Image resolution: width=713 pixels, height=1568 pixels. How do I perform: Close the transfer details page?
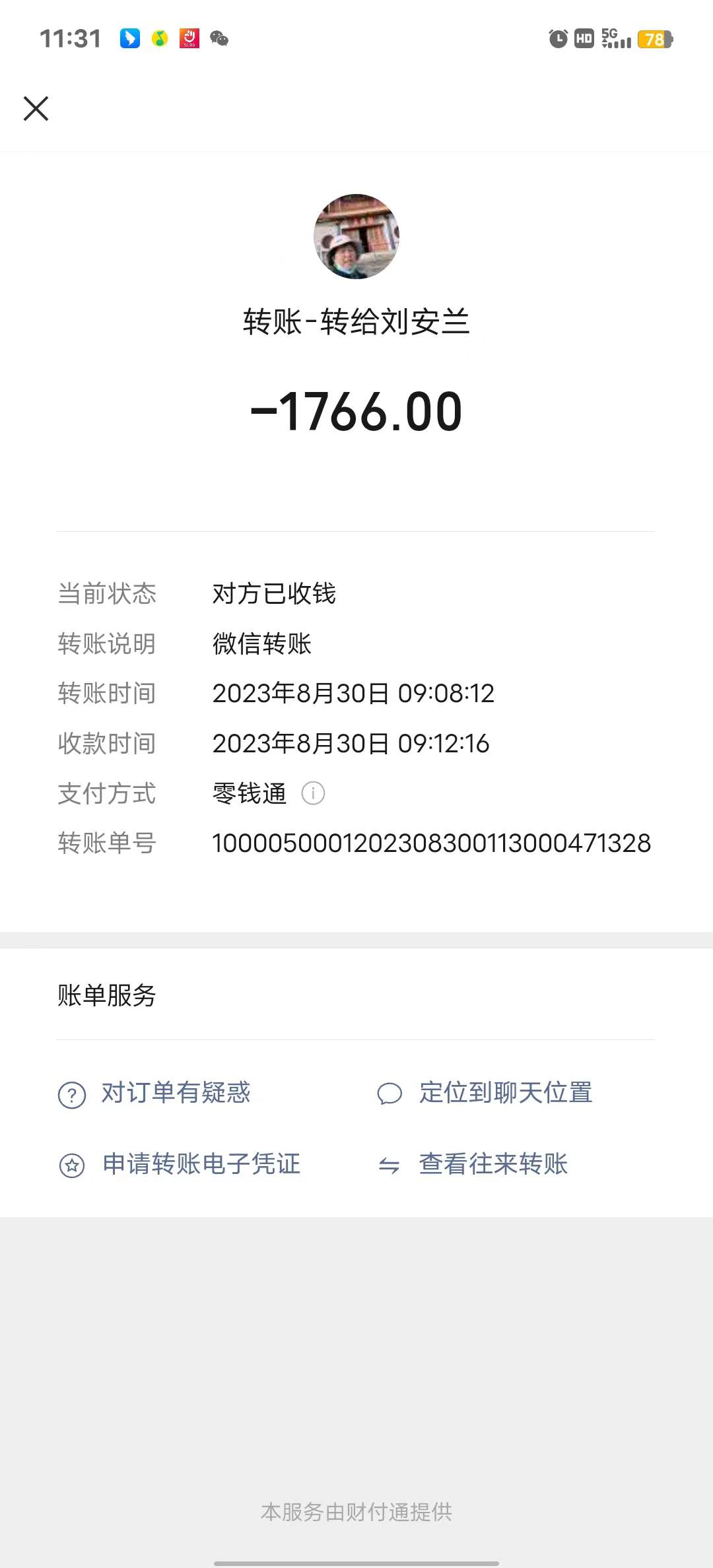tap(36, 109)
